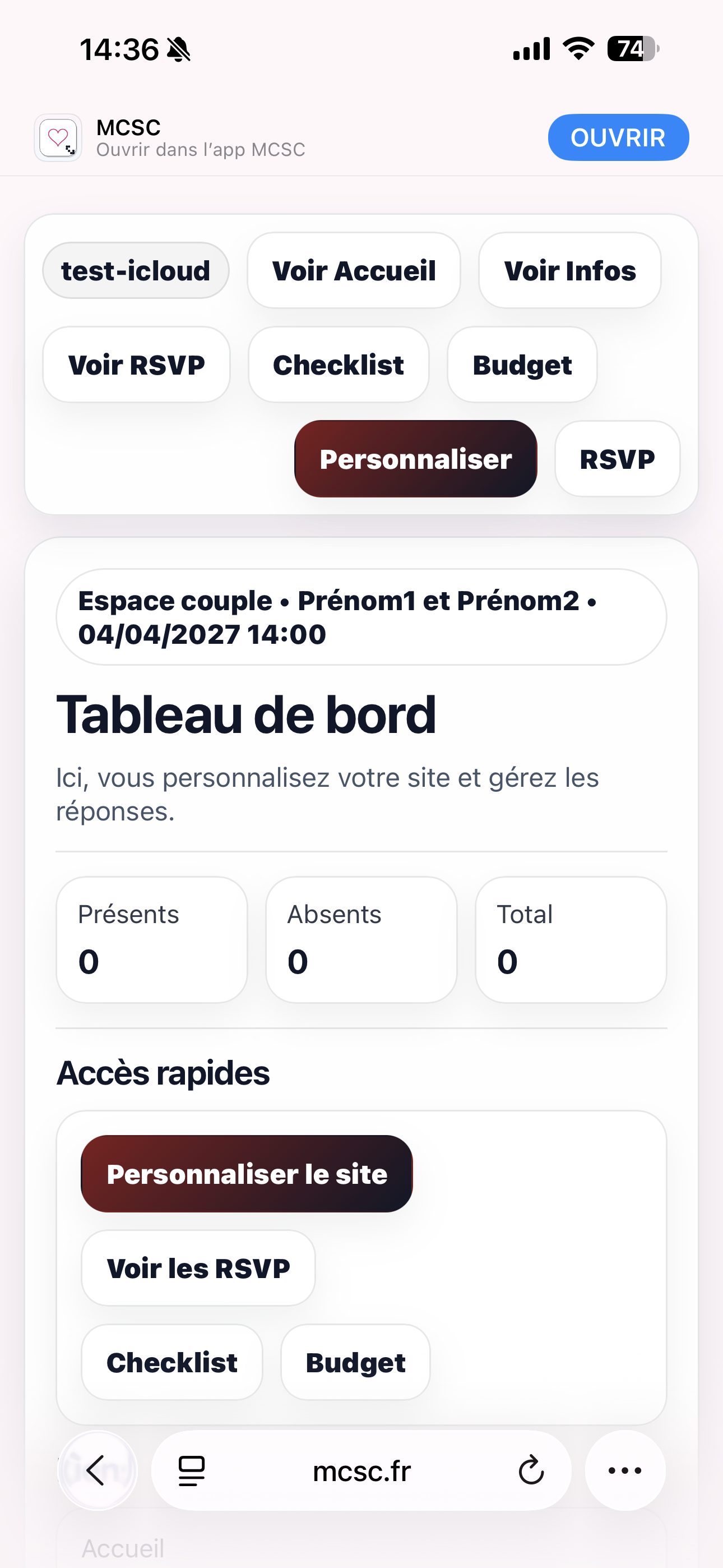Open the dark gradient Personnaliser button
The image size is (723, 1568).
[x=416, y=459]
